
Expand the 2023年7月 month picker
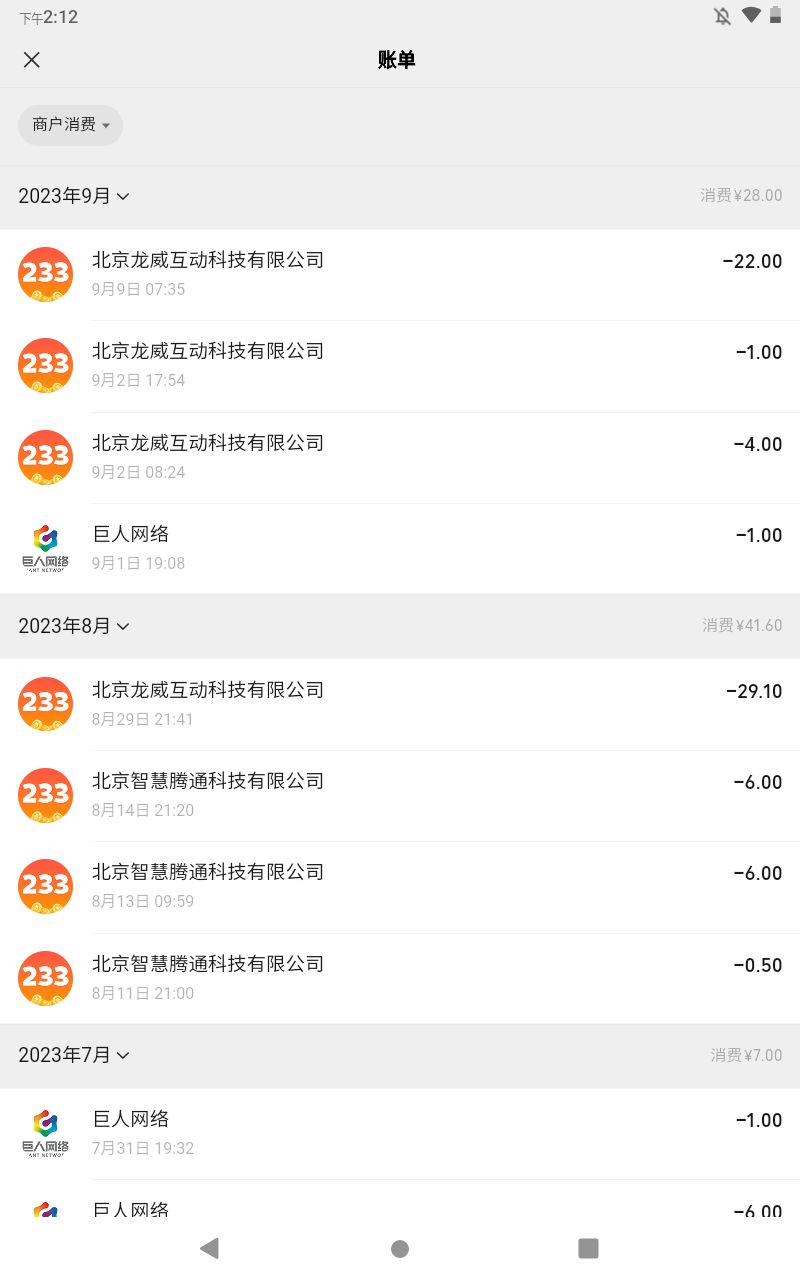(x=75, y=1055)
